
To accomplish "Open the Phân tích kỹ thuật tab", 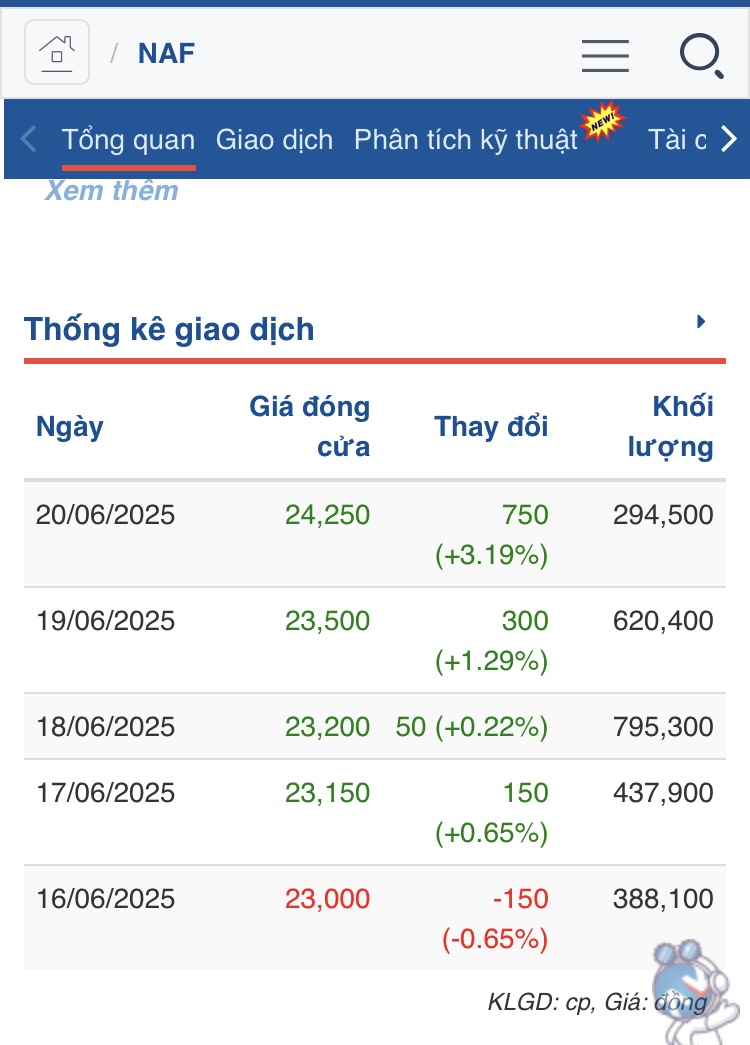I will tap(466, 139).
